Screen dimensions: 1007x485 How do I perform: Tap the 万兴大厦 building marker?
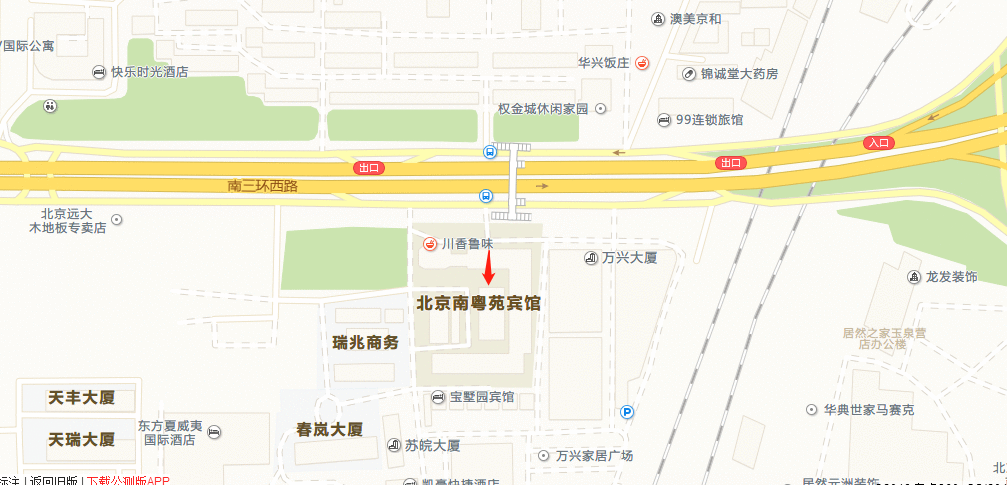(590, 258)
